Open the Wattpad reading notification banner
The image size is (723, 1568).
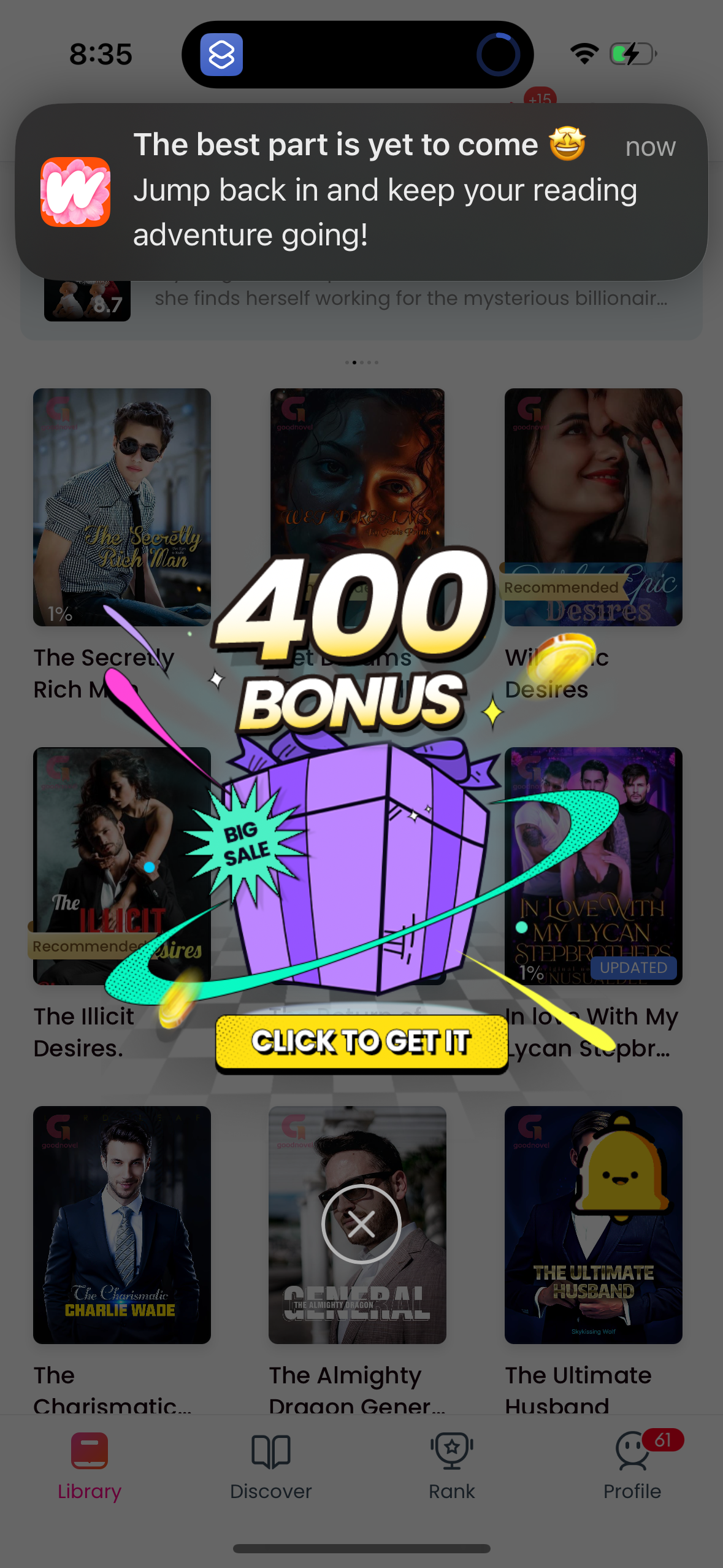click(x=361, y=191)
